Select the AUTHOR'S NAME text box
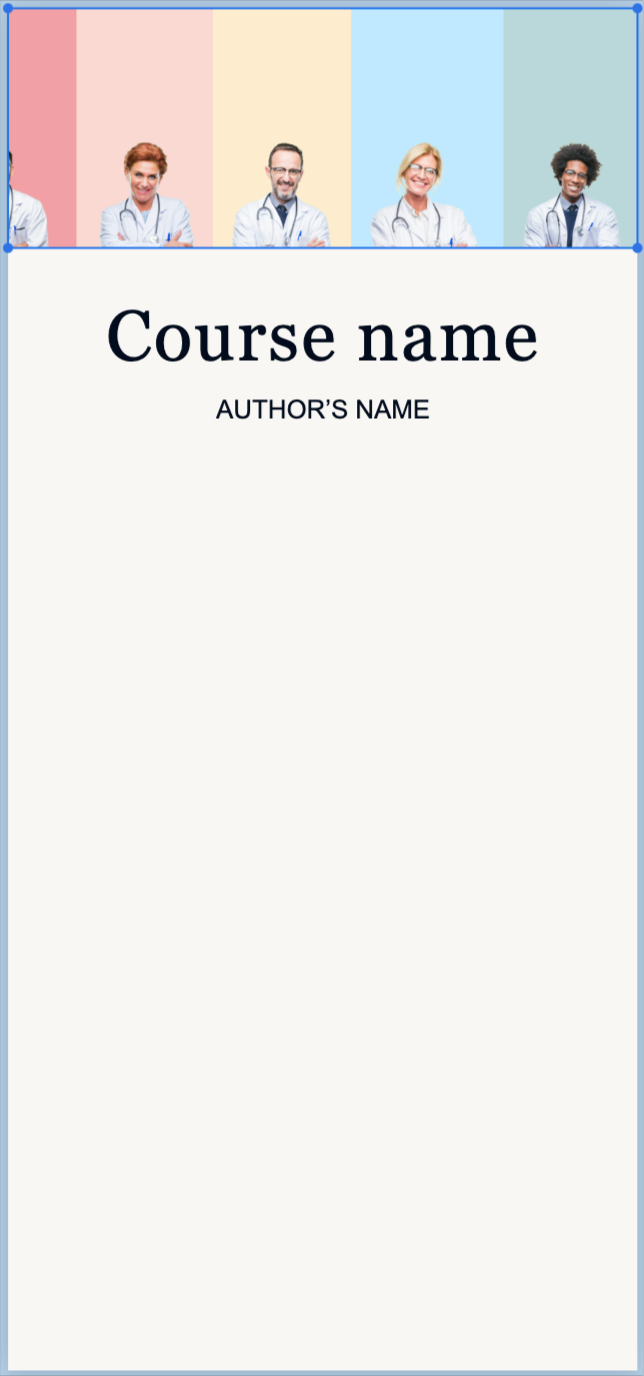 322,409
